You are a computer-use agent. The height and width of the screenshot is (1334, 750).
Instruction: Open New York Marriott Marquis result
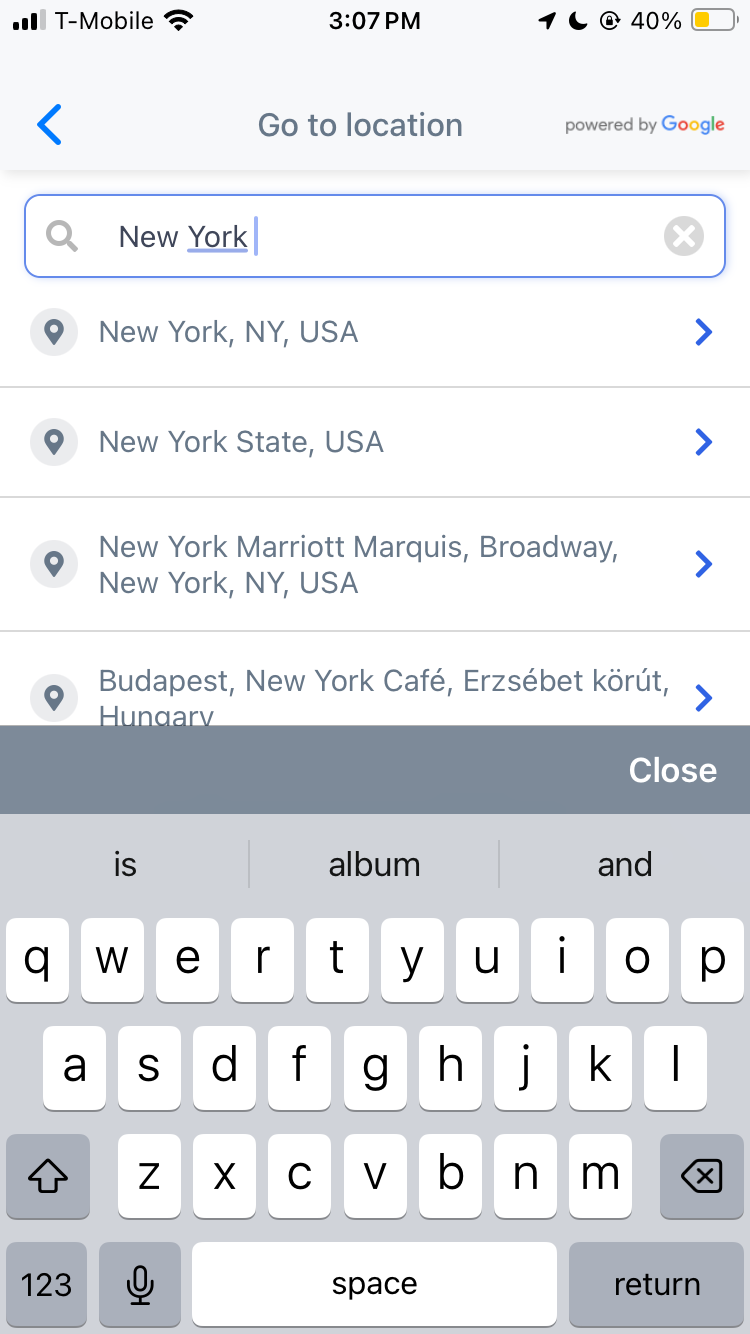pos(375,564)
